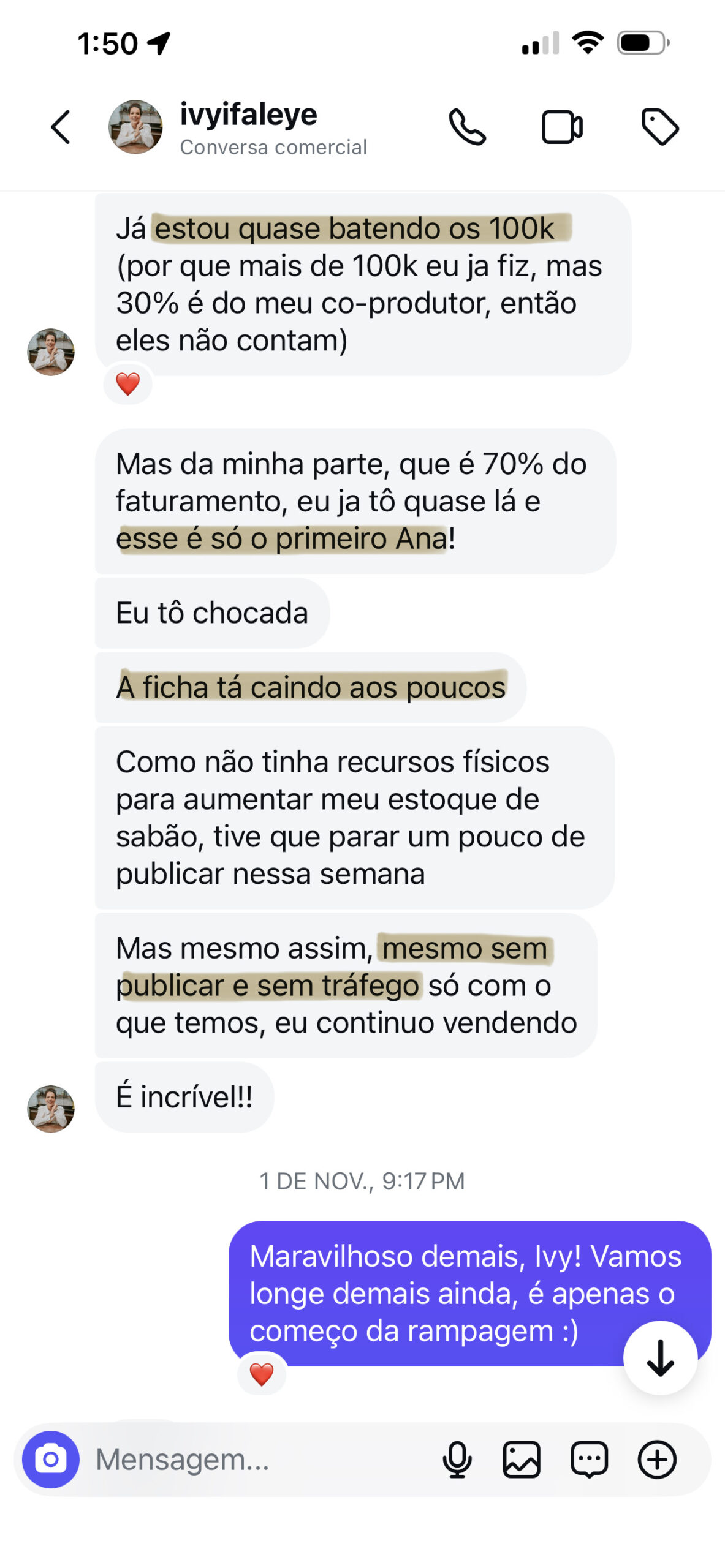The image size is (725, 1568).
Task: Tap the heart reaction under the 100k message
Action: point(128,385)
